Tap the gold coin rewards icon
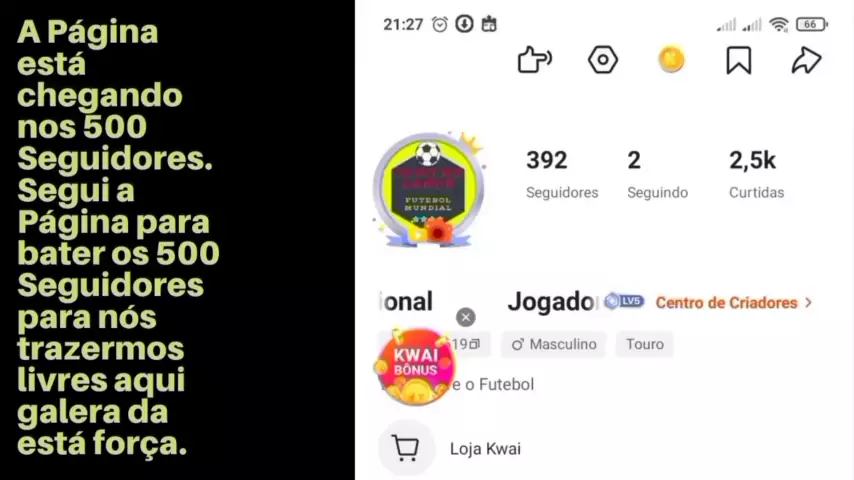 point(671,60)
